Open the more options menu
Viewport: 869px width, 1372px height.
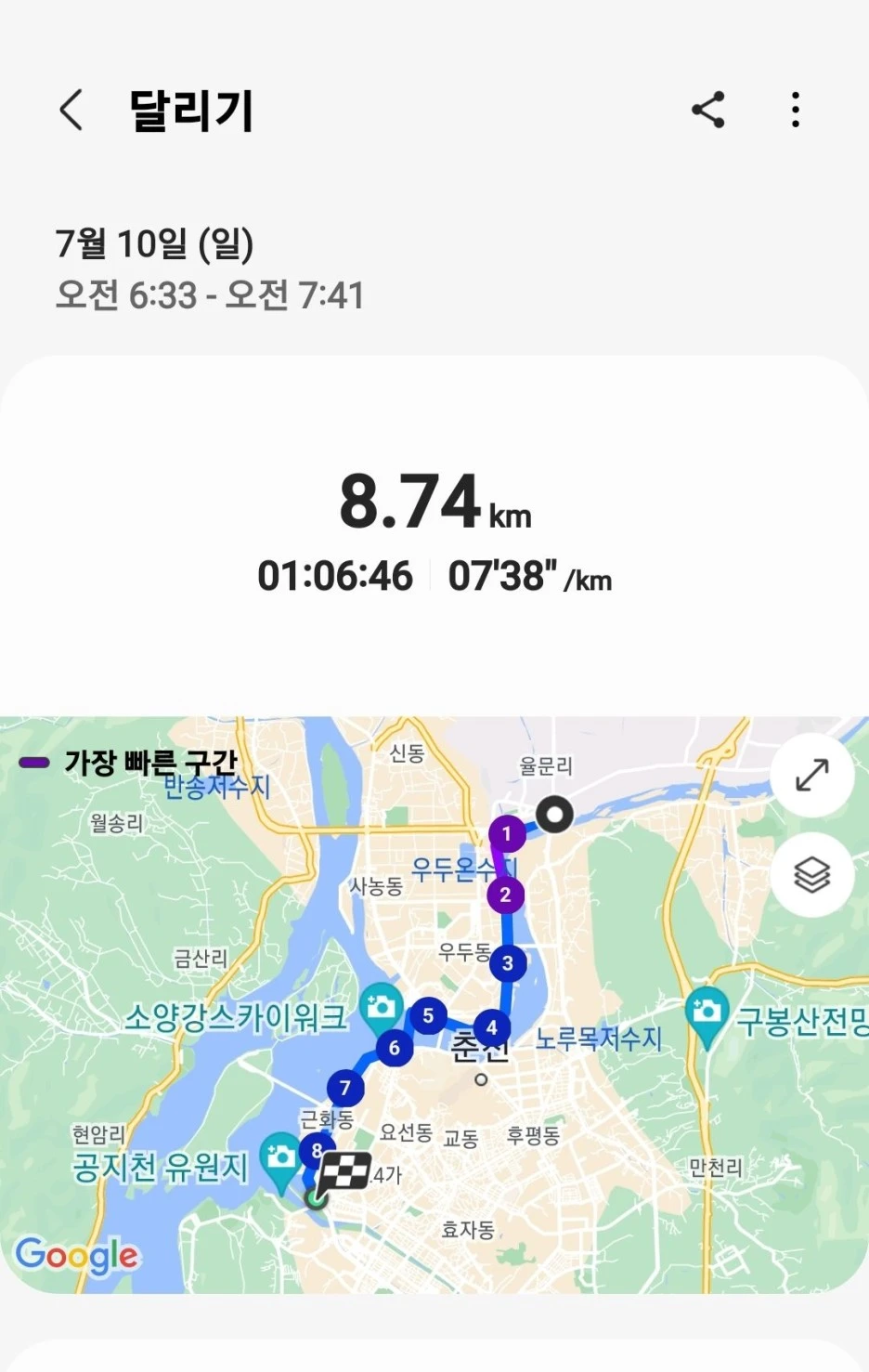click(x=796, y=110)
